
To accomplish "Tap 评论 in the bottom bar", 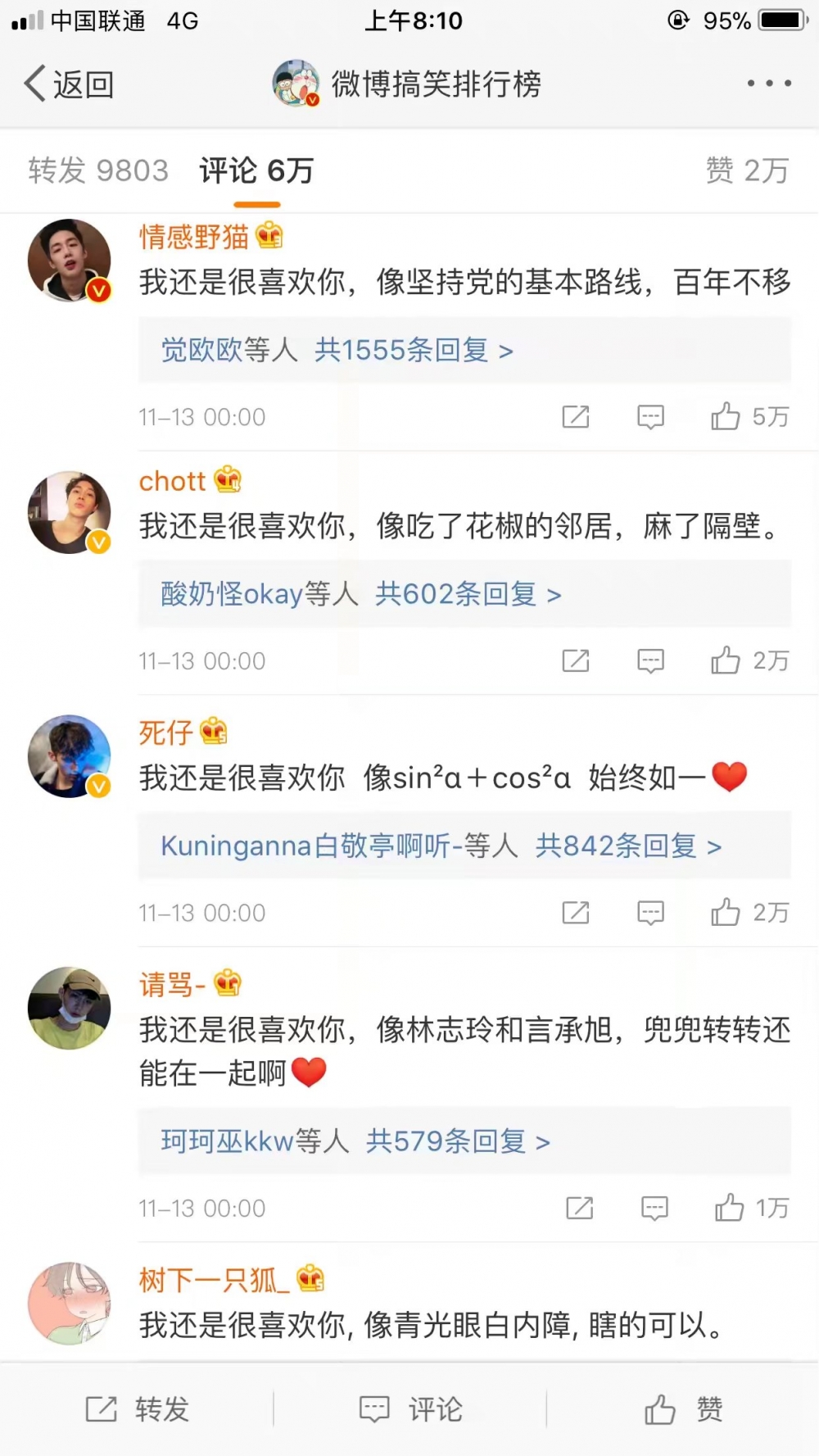I will pyautogui.click(x=411, y=1409).
